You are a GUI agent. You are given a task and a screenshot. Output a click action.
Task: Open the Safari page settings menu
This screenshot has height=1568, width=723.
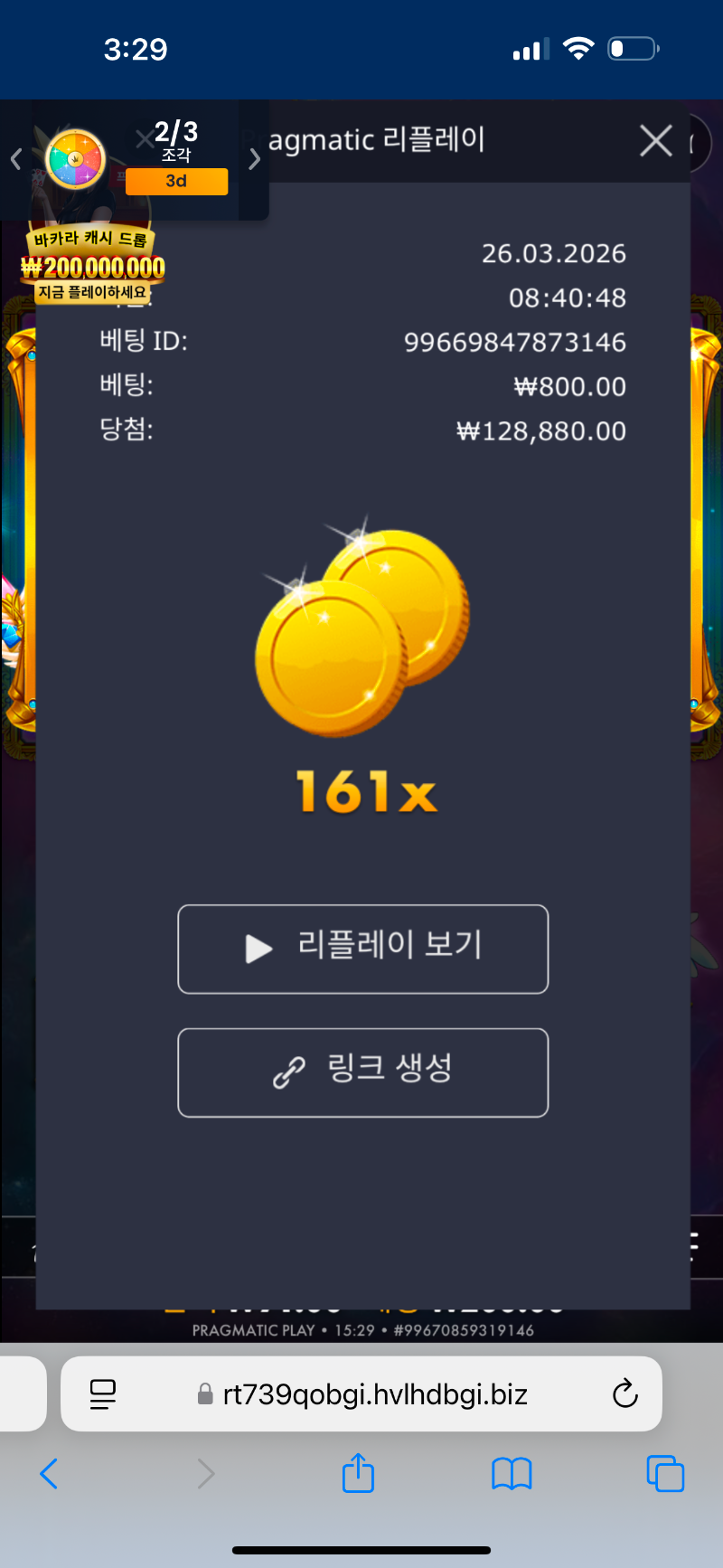[x=103, y=1393]
